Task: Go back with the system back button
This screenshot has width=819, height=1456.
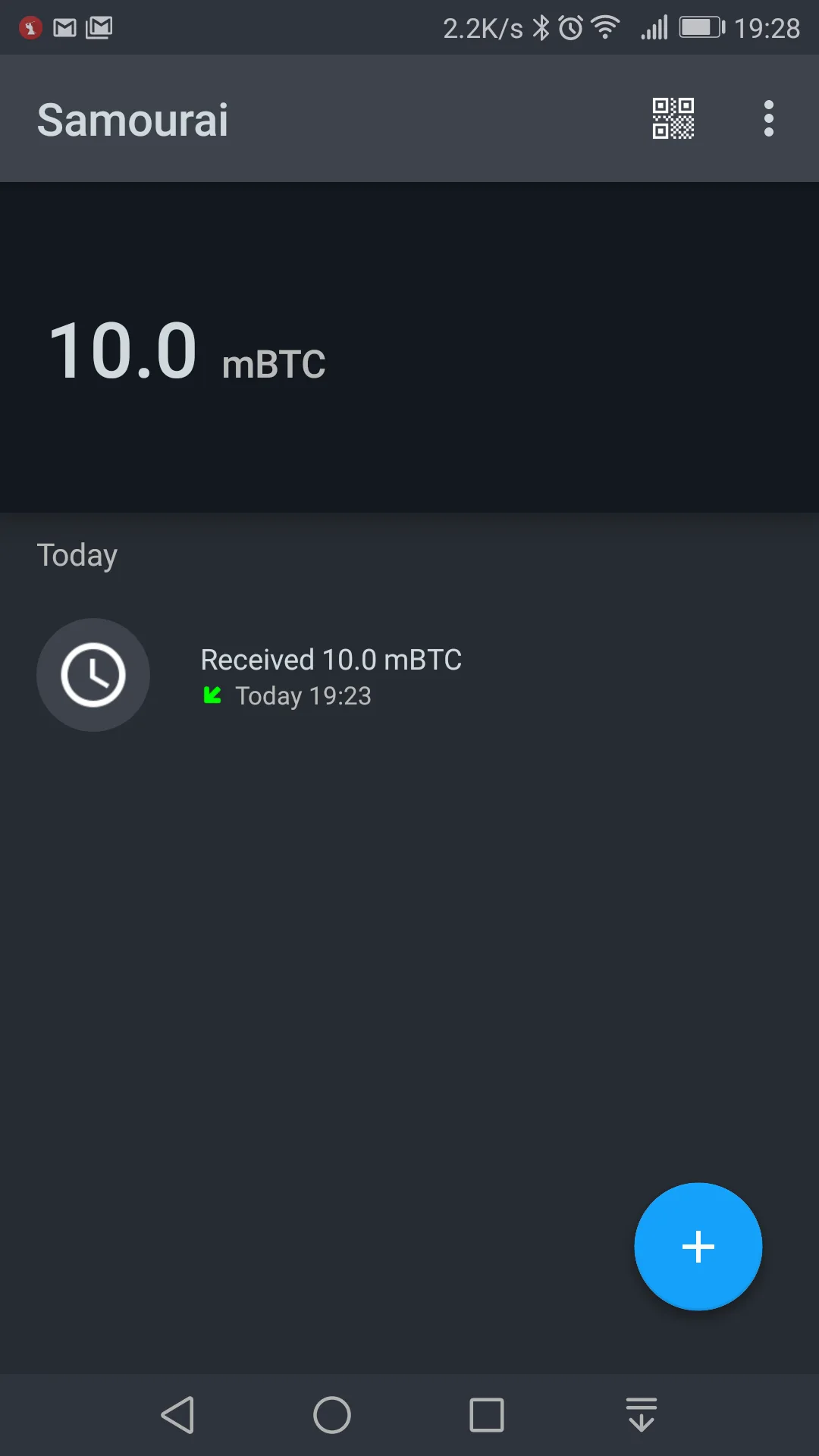Action: pos(178,1415)
